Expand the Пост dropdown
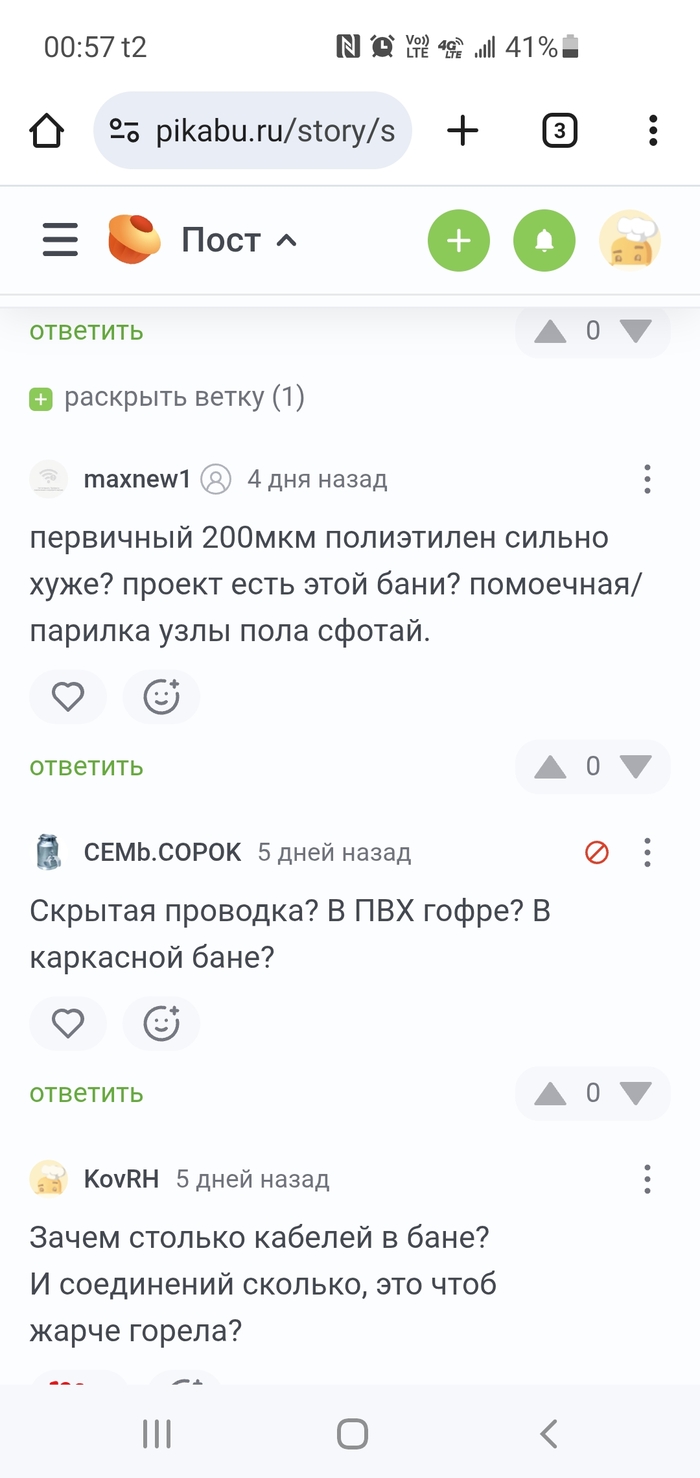The height and width of the screenshot is (1478, 700). point(240,240)
